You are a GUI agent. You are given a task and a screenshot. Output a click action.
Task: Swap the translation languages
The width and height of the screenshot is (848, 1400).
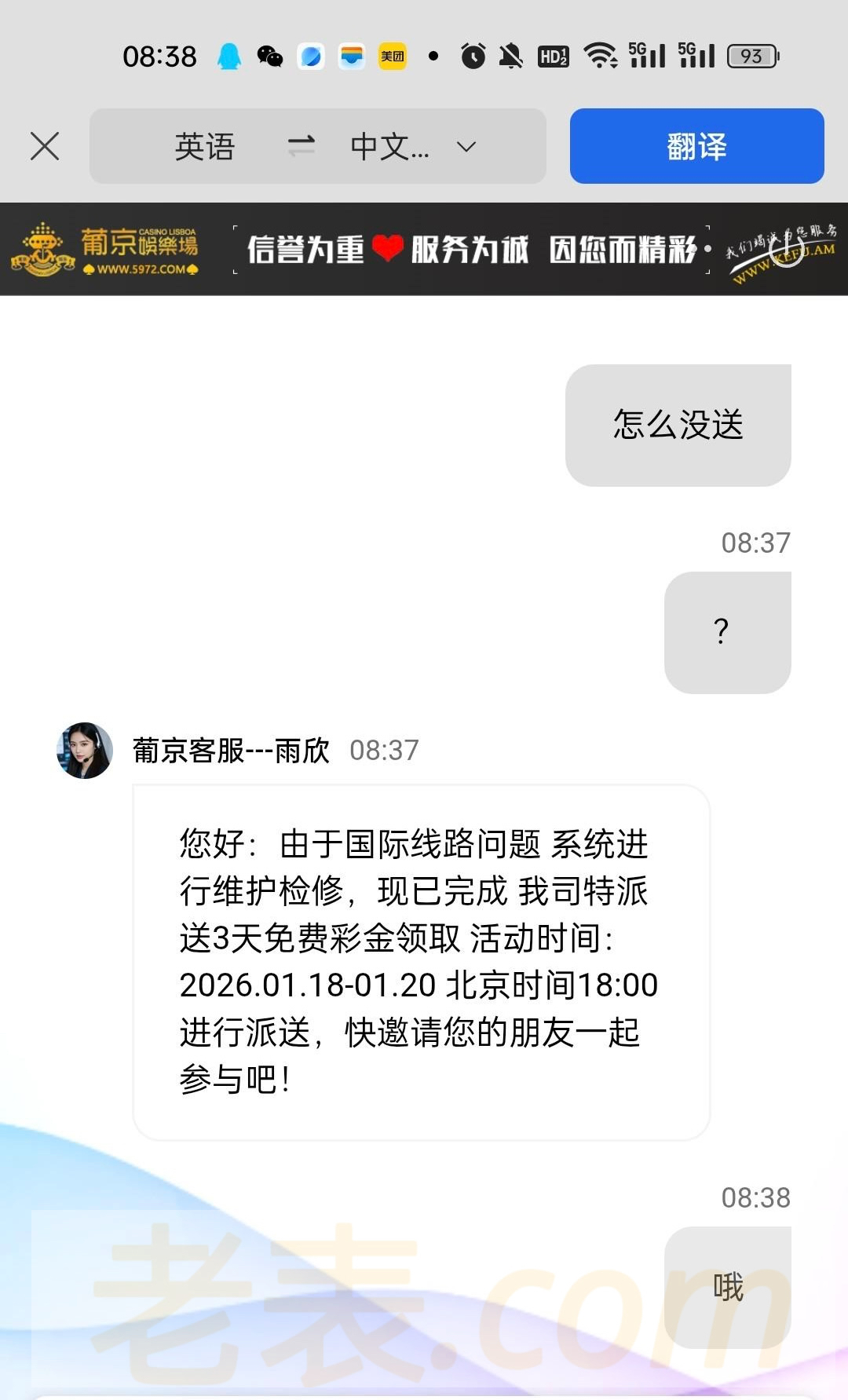click(301, 146)
